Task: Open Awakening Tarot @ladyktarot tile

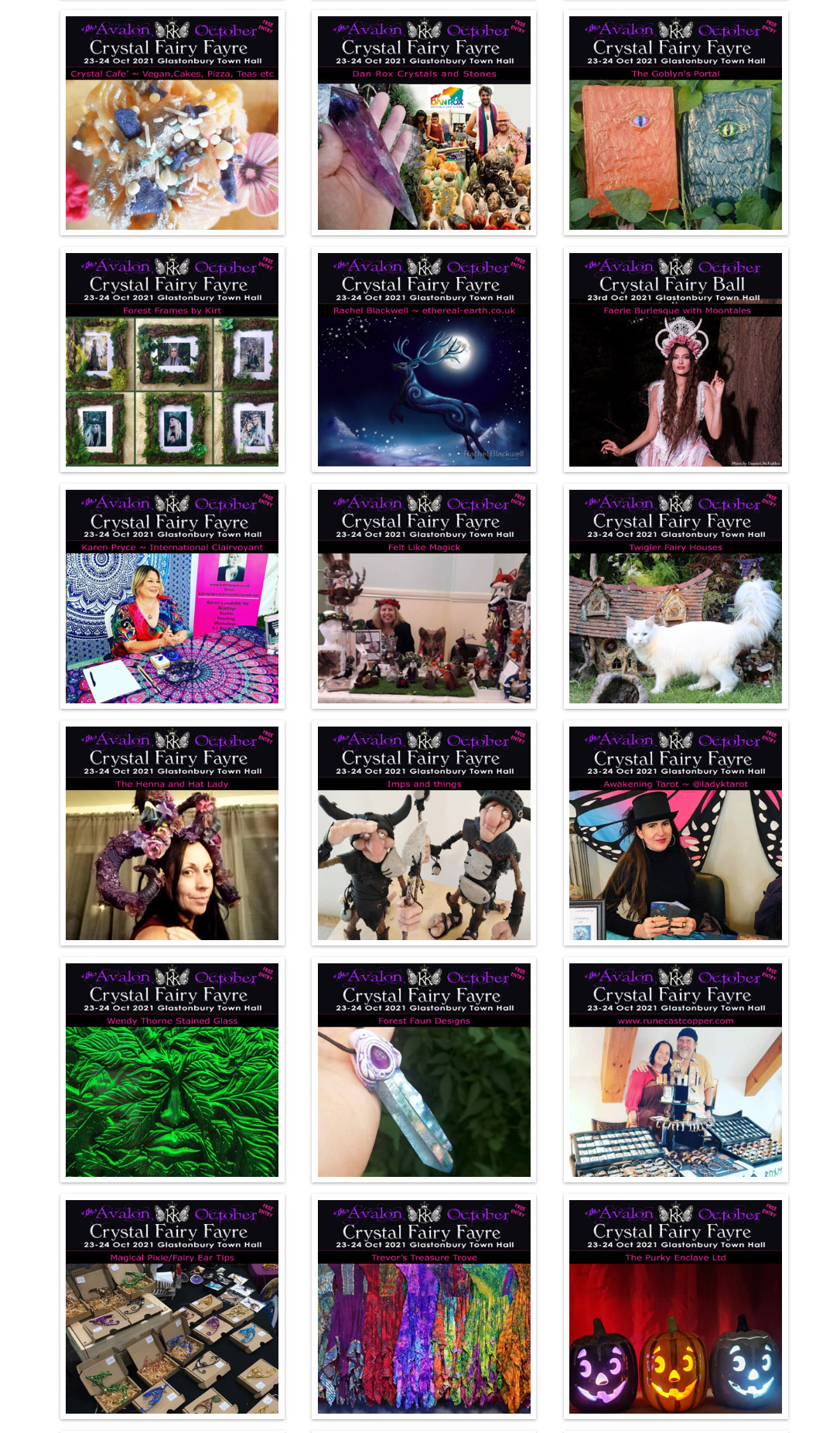Action: click(675, 834)
